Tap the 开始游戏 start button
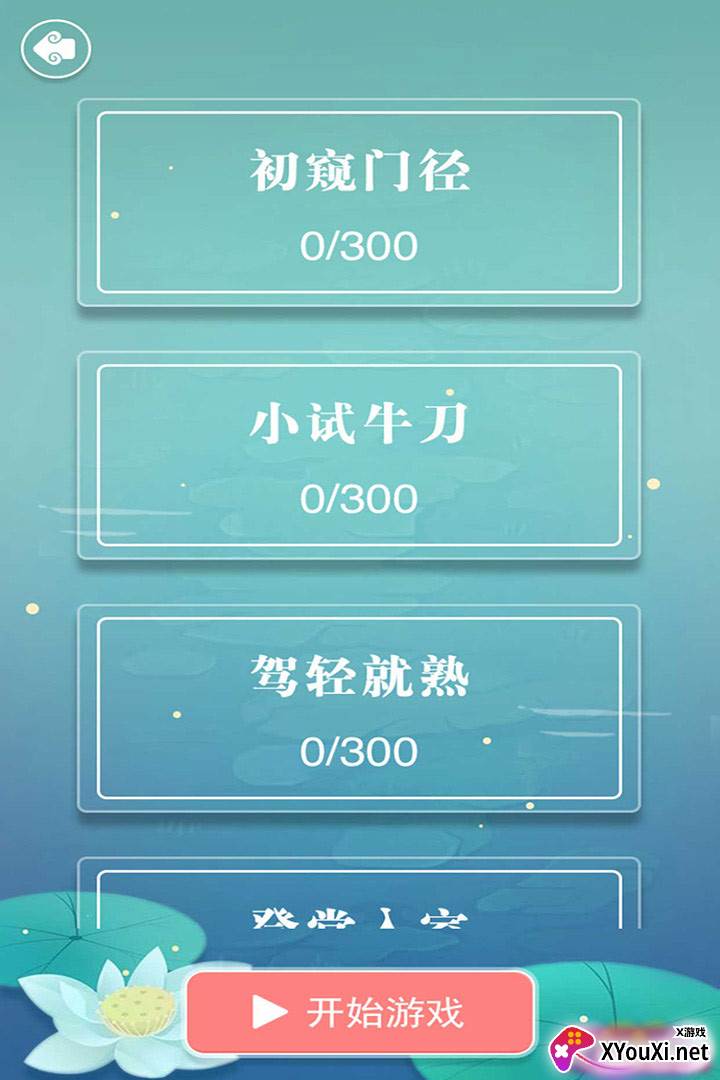 [x=360, y=1012]
